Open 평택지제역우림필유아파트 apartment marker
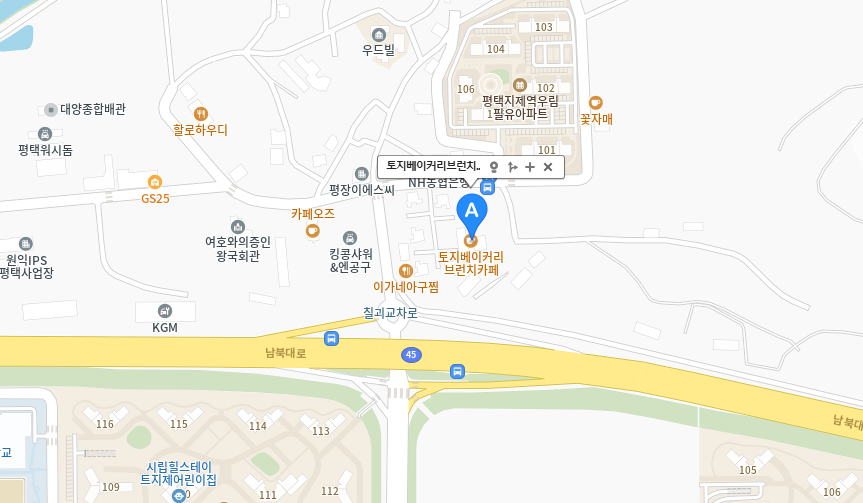Viewport: 863px width, 503px height. pyautogui.click(x=520, y=86)
